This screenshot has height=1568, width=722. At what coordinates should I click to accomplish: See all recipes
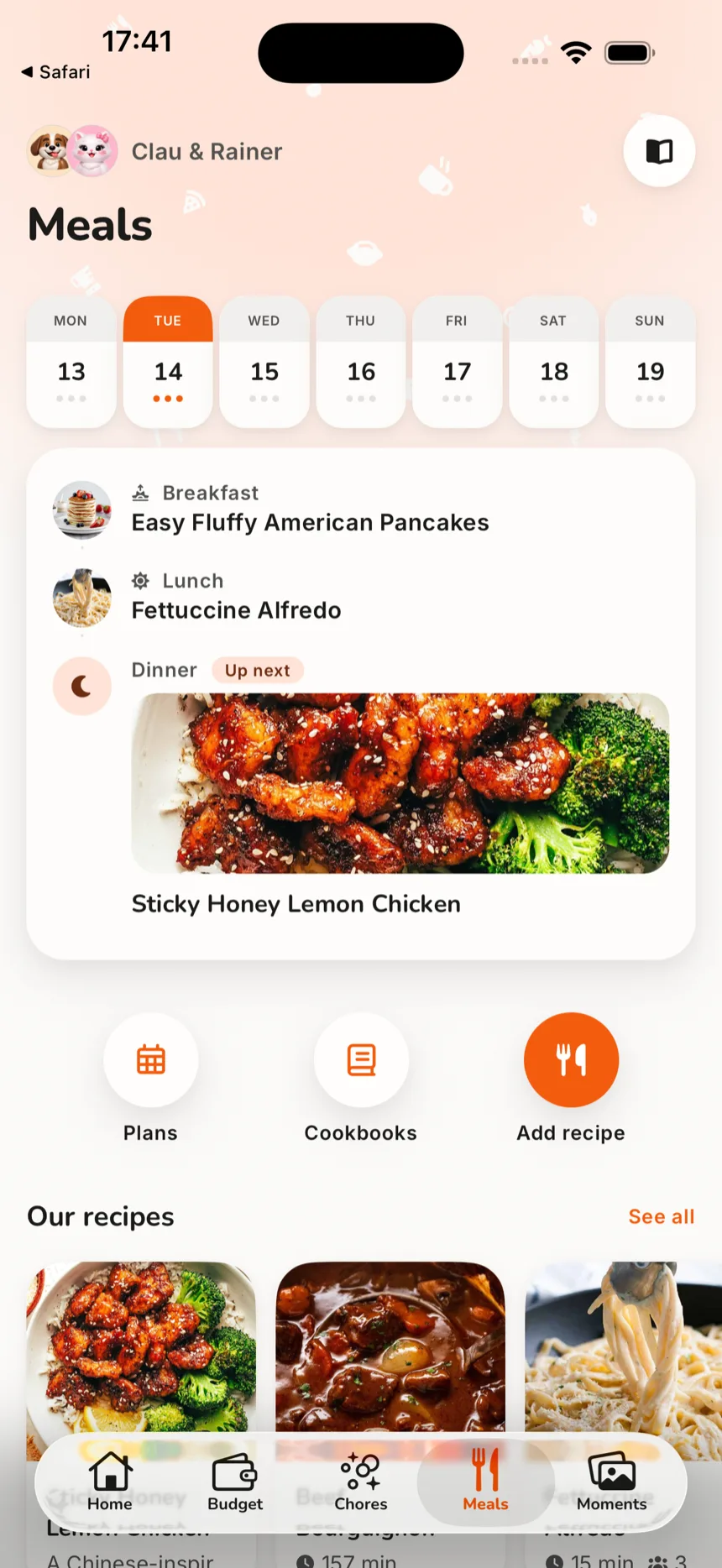coord(662,1216)
